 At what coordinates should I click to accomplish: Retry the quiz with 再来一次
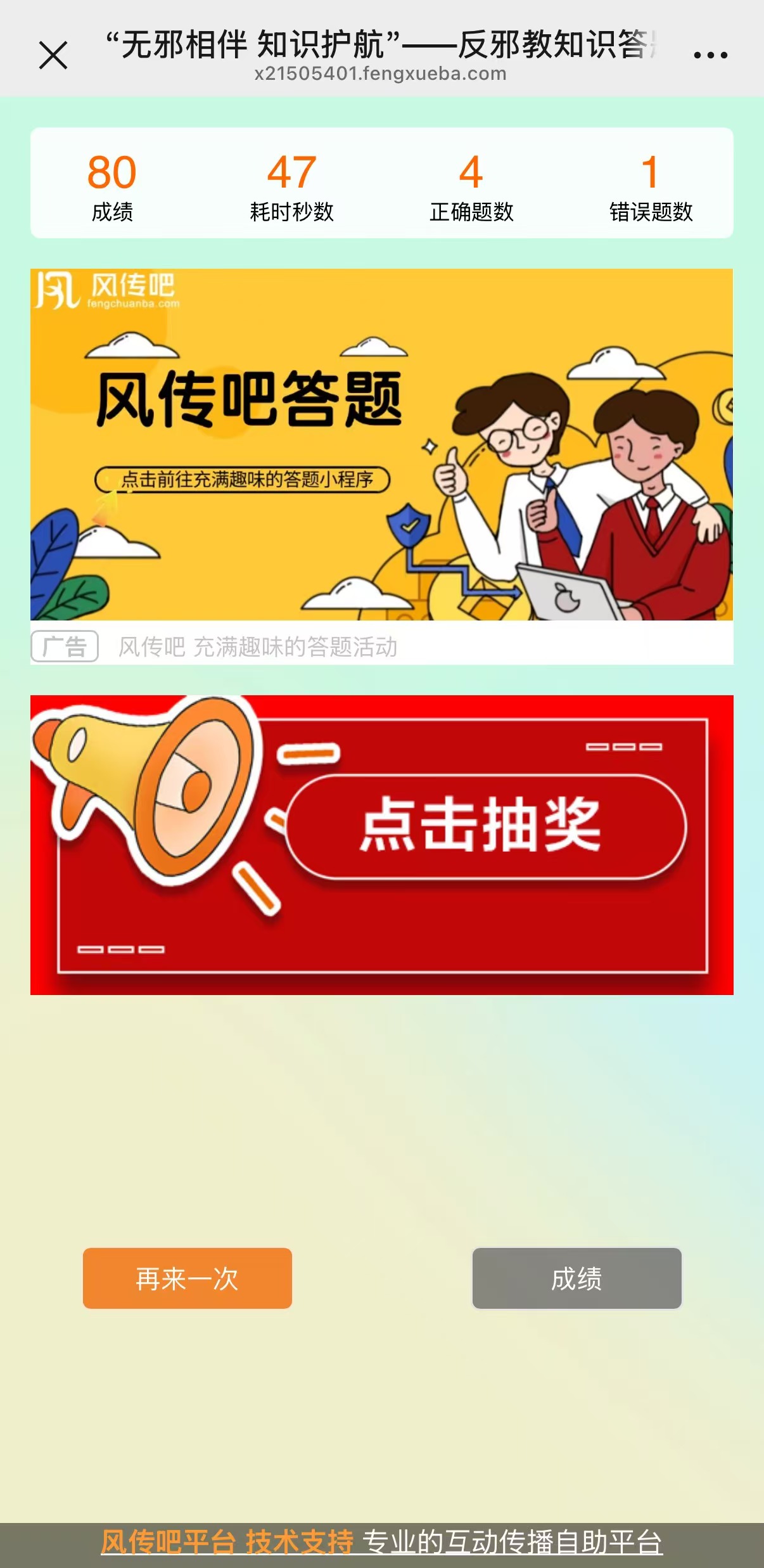(x=188, y=1278)
